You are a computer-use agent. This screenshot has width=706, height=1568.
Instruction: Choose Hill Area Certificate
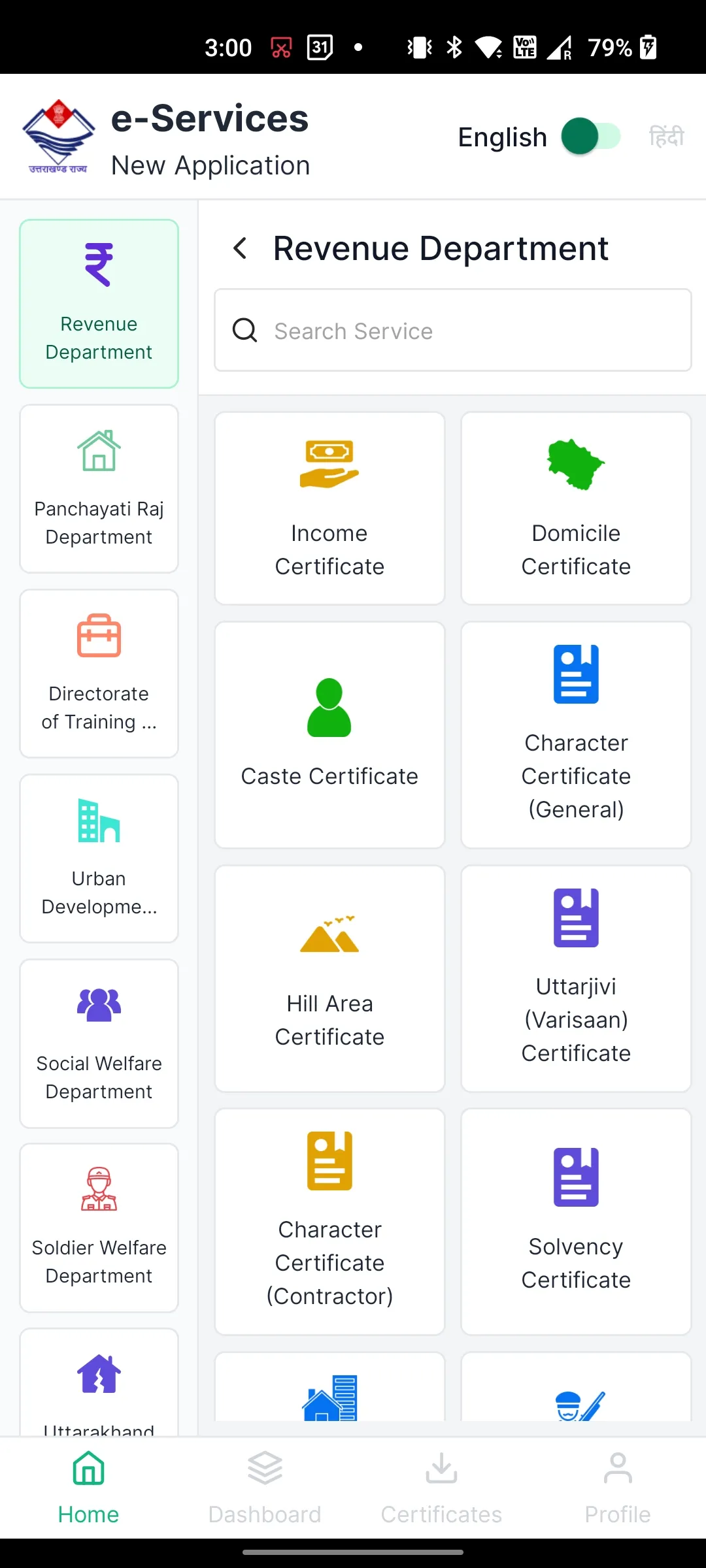click(329, 979)
